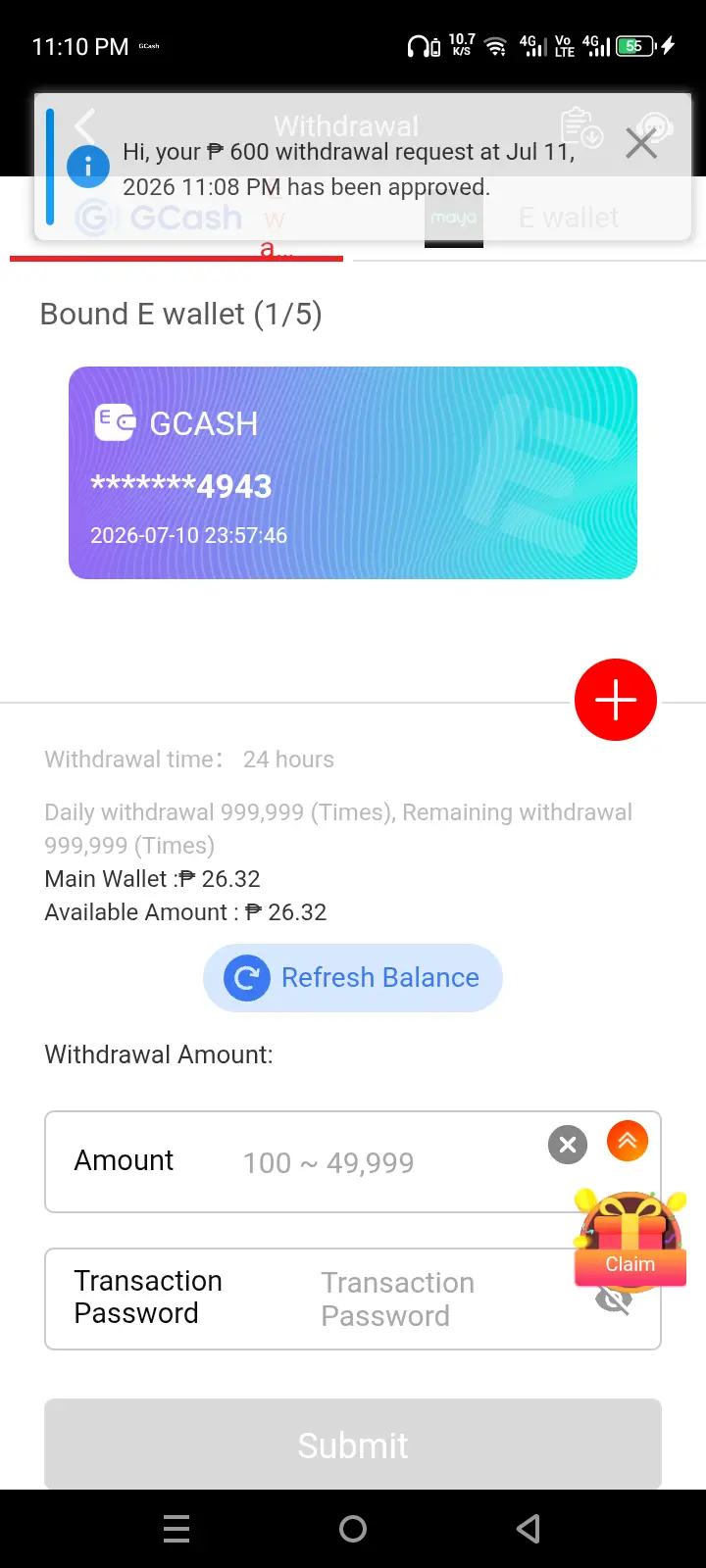The width and height of the screenshot is (706, 1568).
Task: Dismiss the withdrawal approved notification
Action: (x=641, y=144)
